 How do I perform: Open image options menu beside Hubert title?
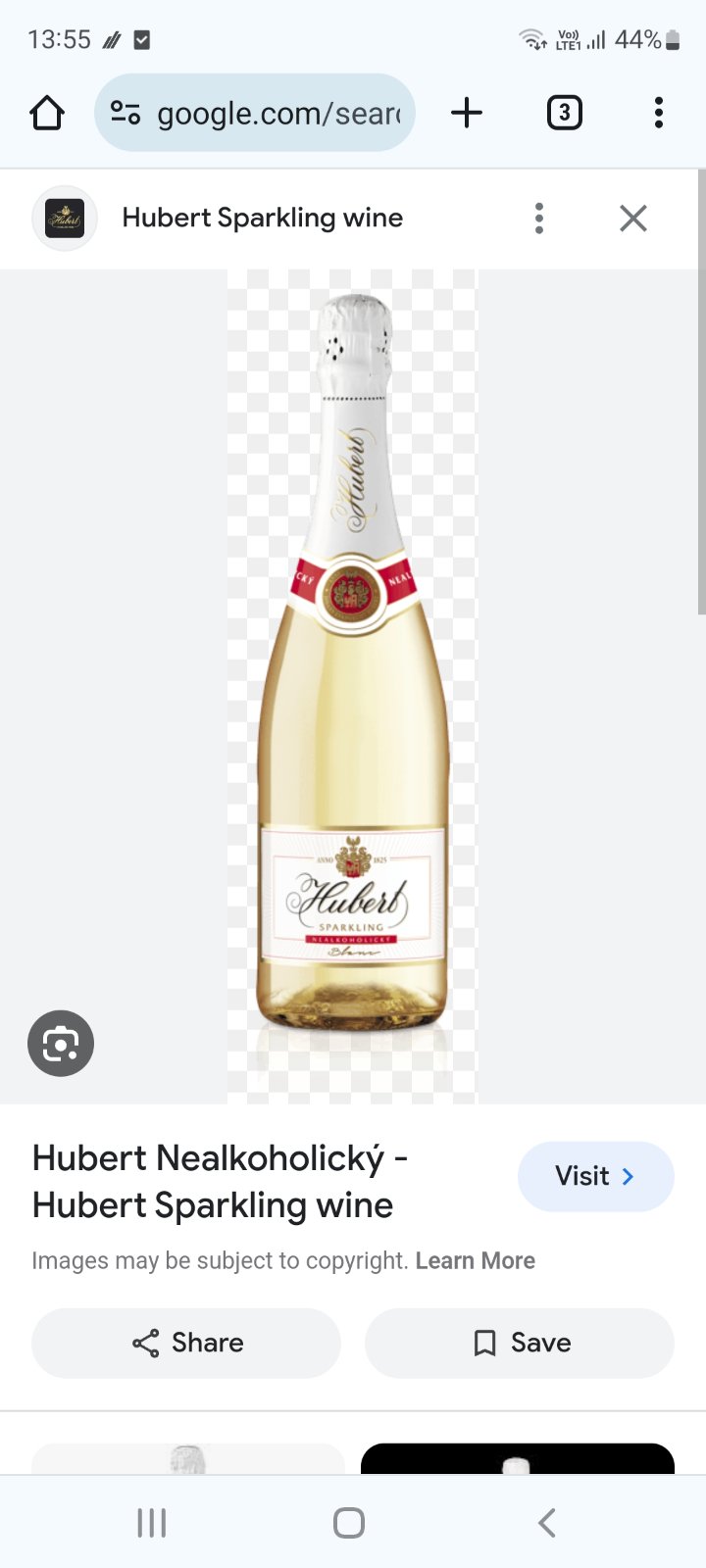539,218
